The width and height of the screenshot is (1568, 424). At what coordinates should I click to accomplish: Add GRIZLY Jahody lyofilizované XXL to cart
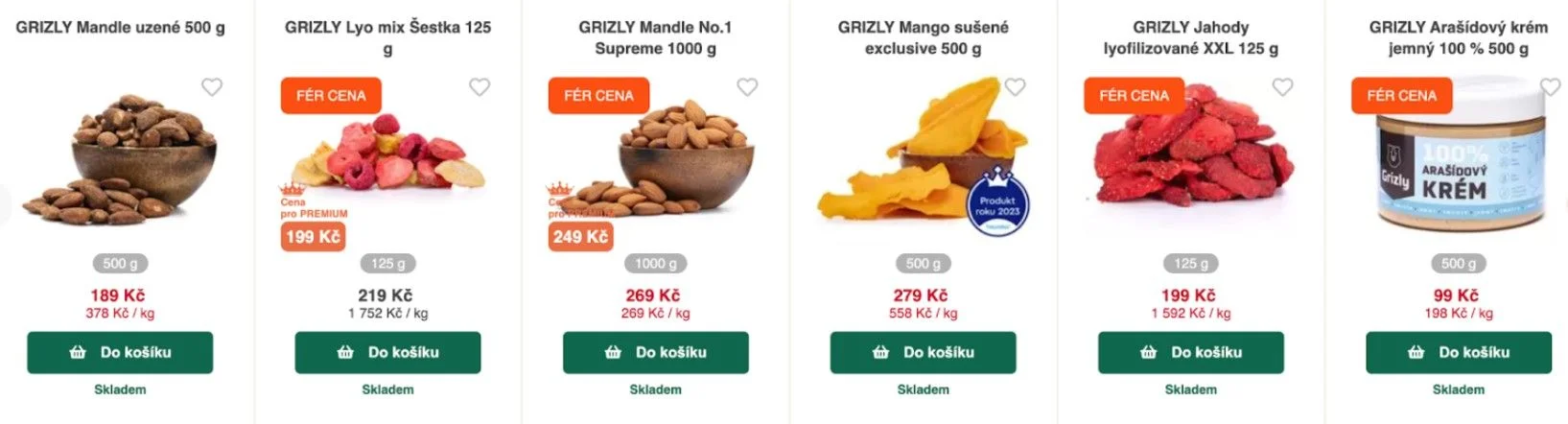pyautogui.click(x=1190, y=352)
